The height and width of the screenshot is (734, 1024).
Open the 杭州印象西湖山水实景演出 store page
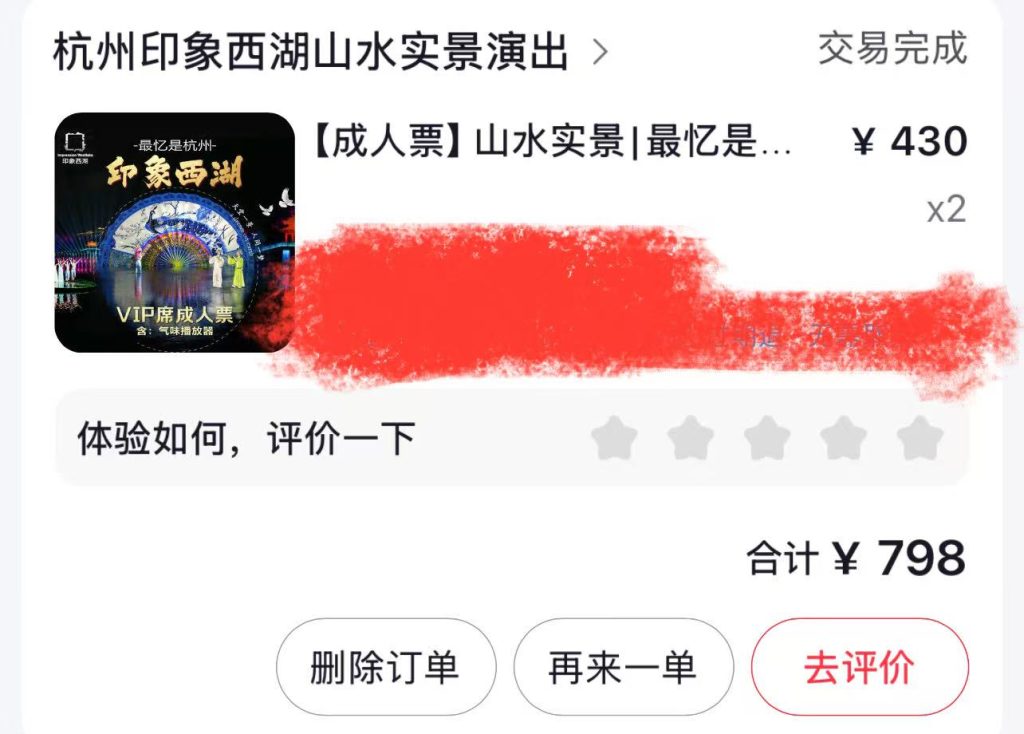tap(330, 50)
